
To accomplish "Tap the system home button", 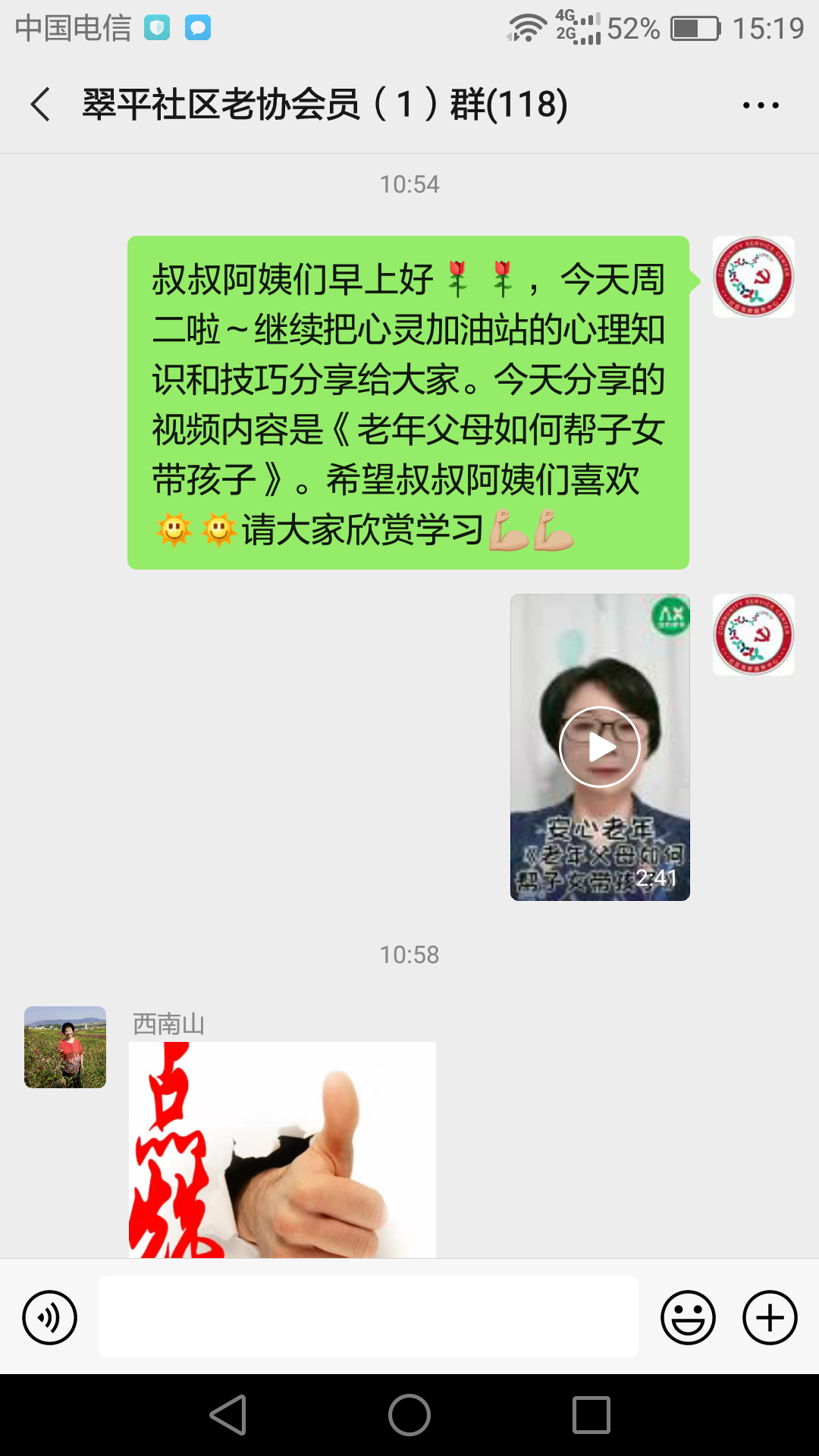I will click(409, 1415).
